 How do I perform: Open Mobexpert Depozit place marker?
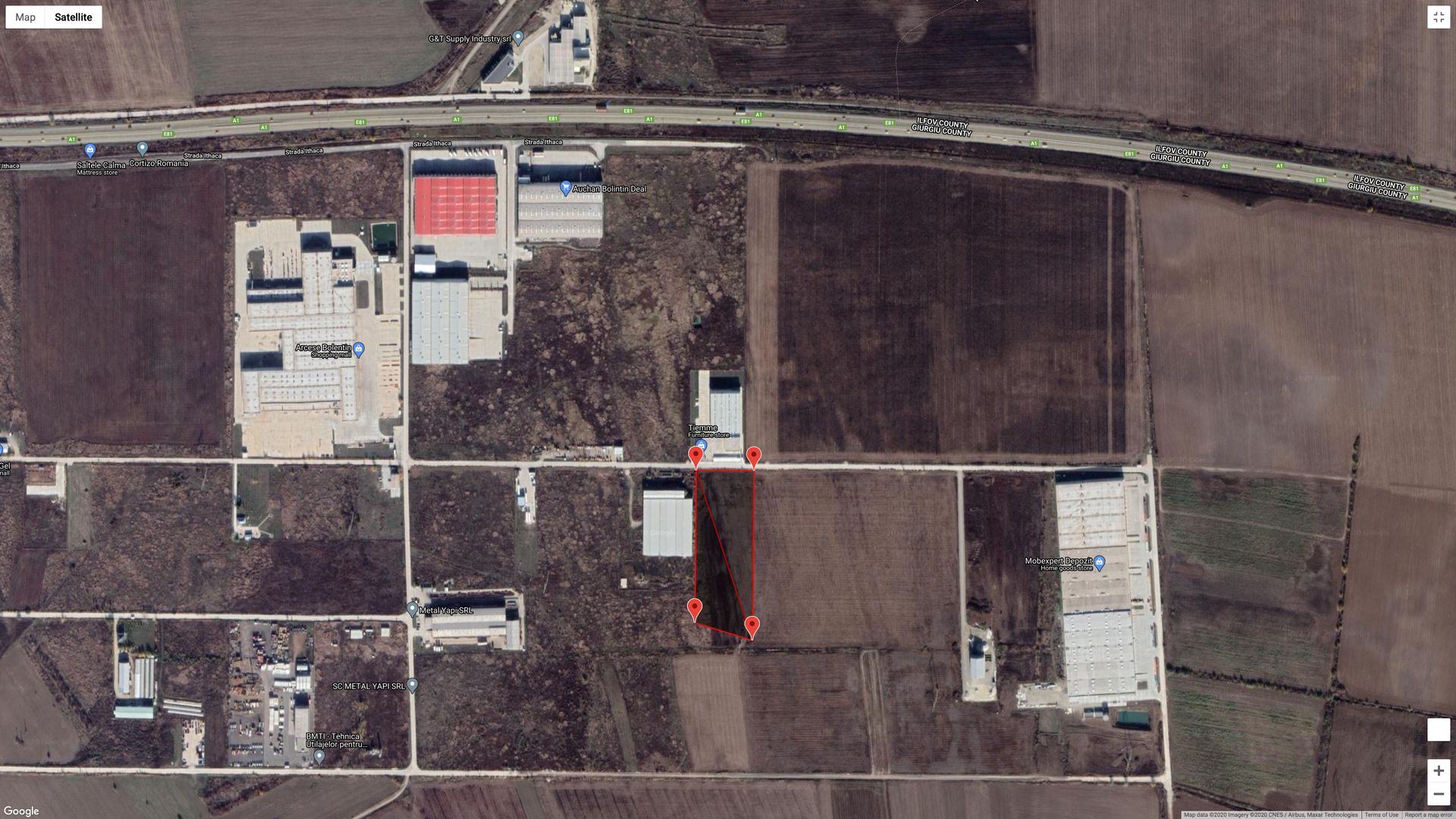tap(1099, 563)
